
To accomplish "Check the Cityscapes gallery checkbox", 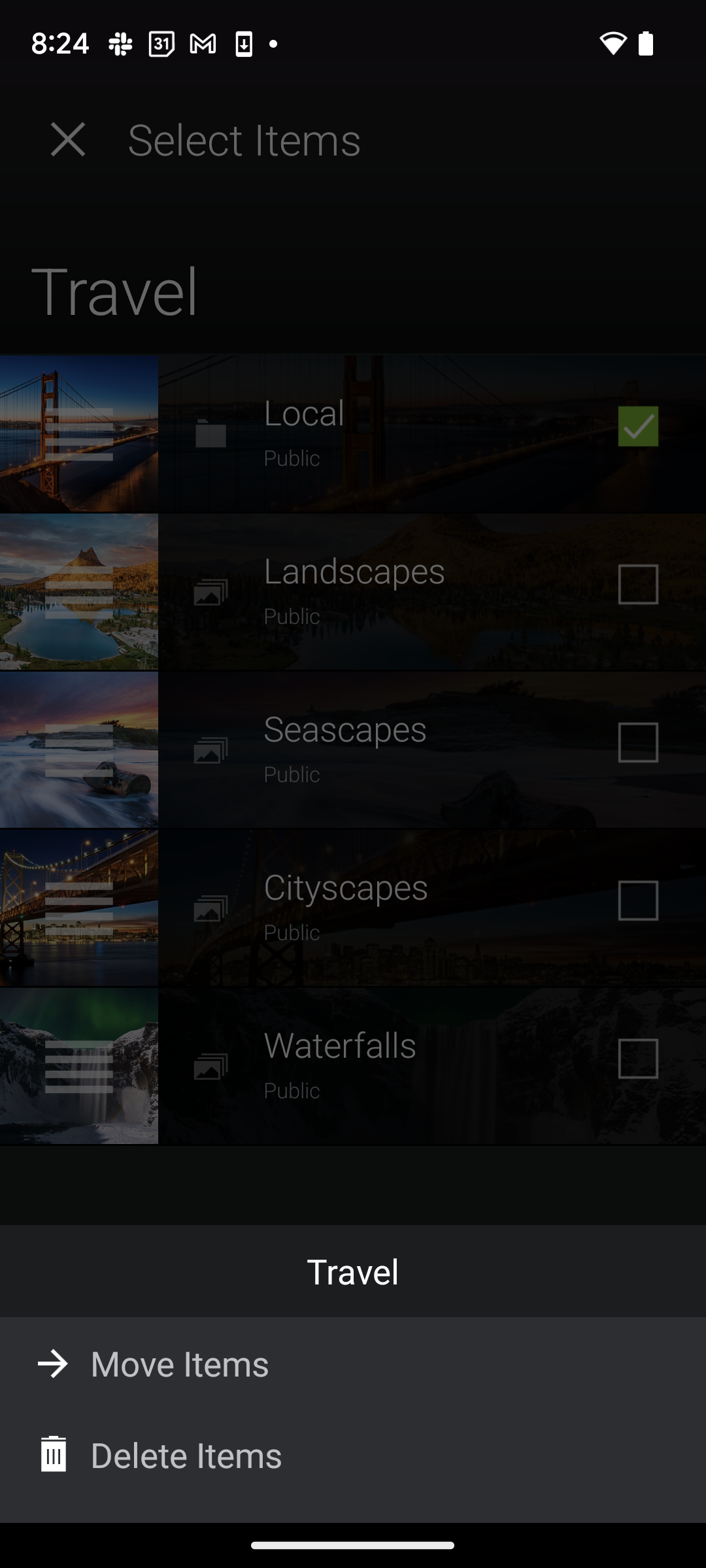I will pyautogui.click(x=638, y=900).
